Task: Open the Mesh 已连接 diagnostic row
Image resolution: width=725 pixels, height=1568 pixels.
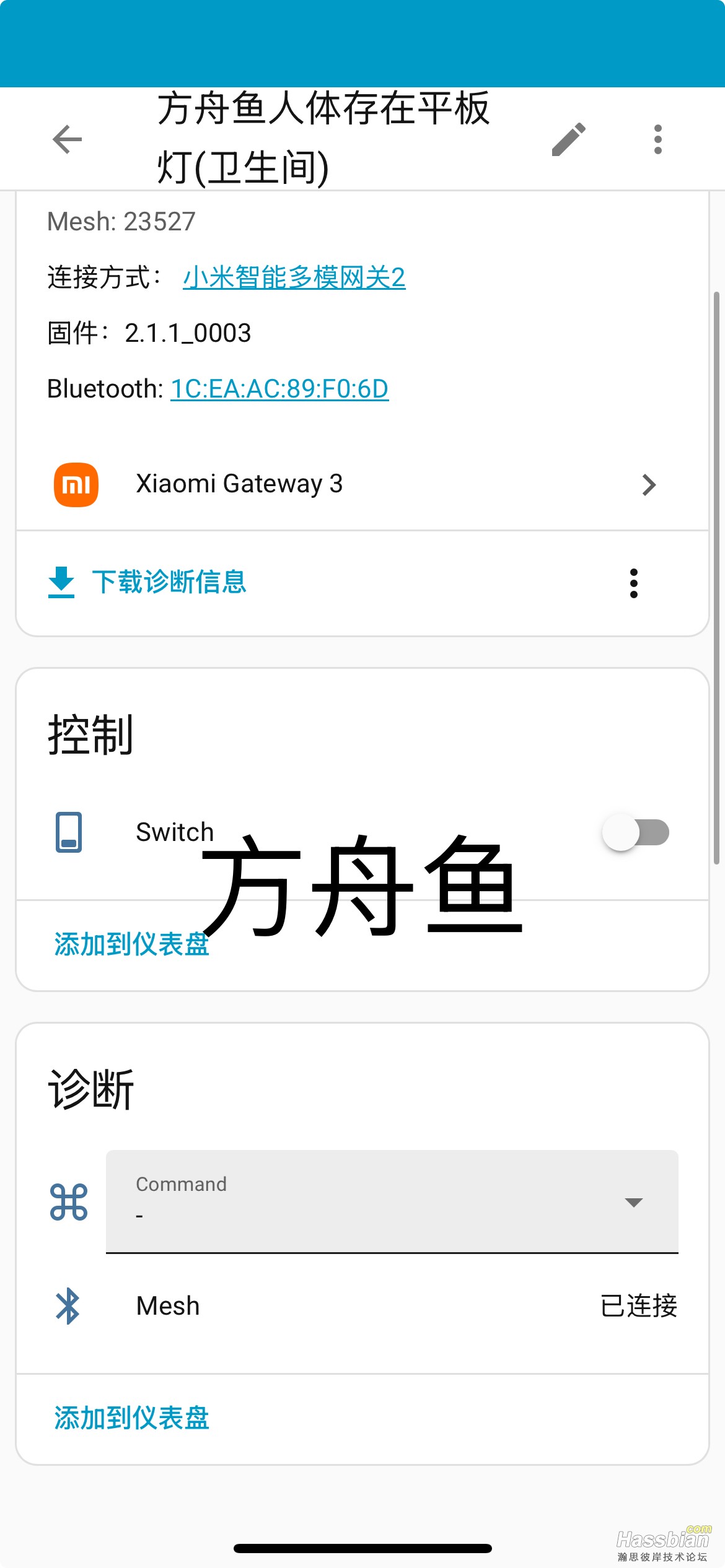Action: (x=362, y=1306)
